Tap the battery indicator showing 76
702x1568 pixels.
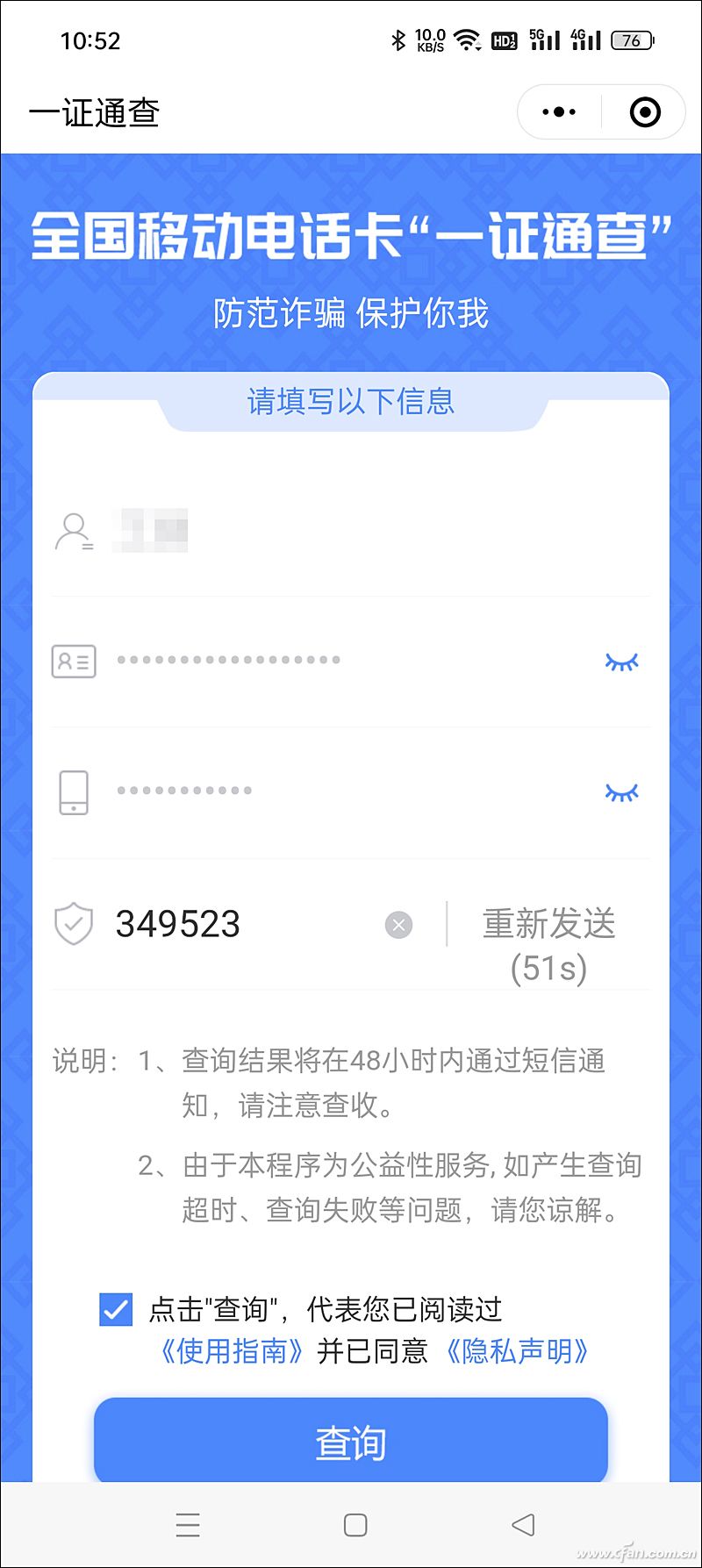[x=630, y=39]
